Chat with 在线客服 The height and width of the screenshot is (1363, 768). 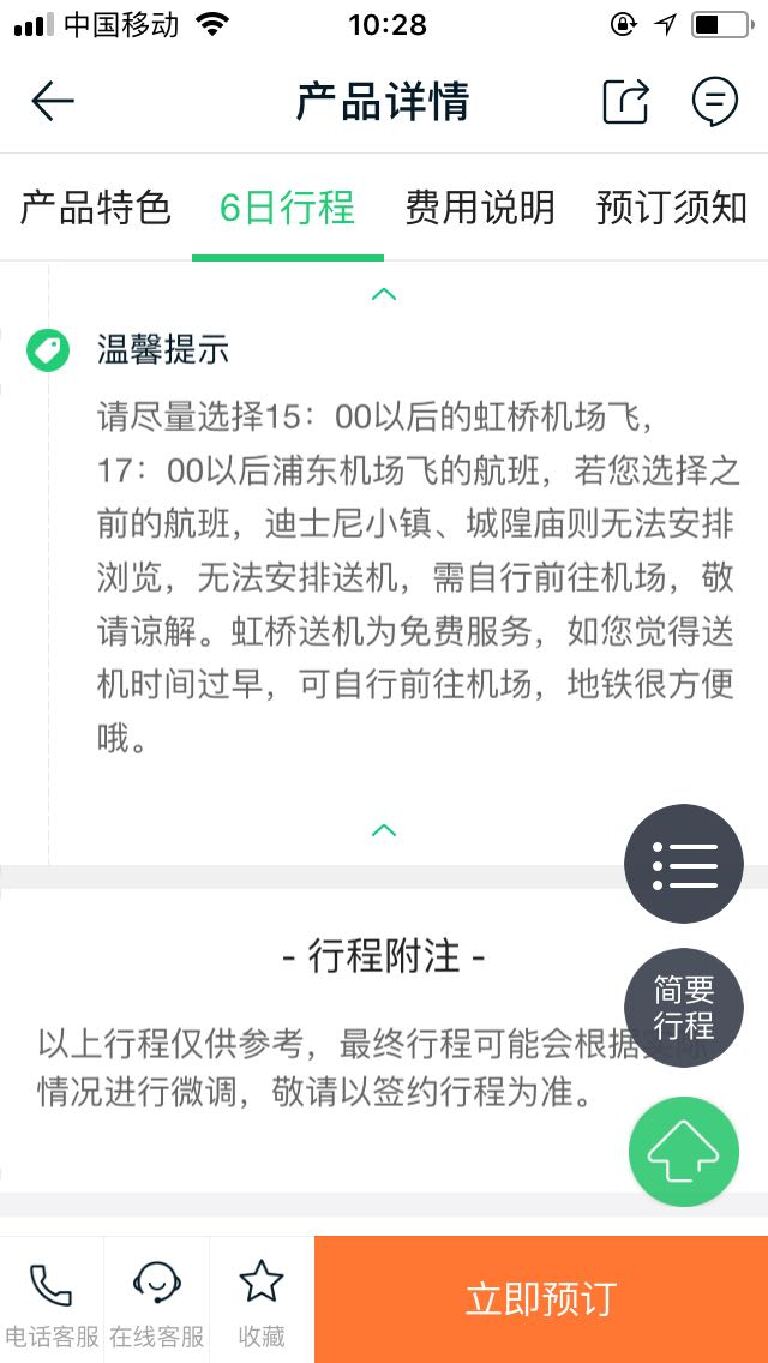(x=157, y=1300)
